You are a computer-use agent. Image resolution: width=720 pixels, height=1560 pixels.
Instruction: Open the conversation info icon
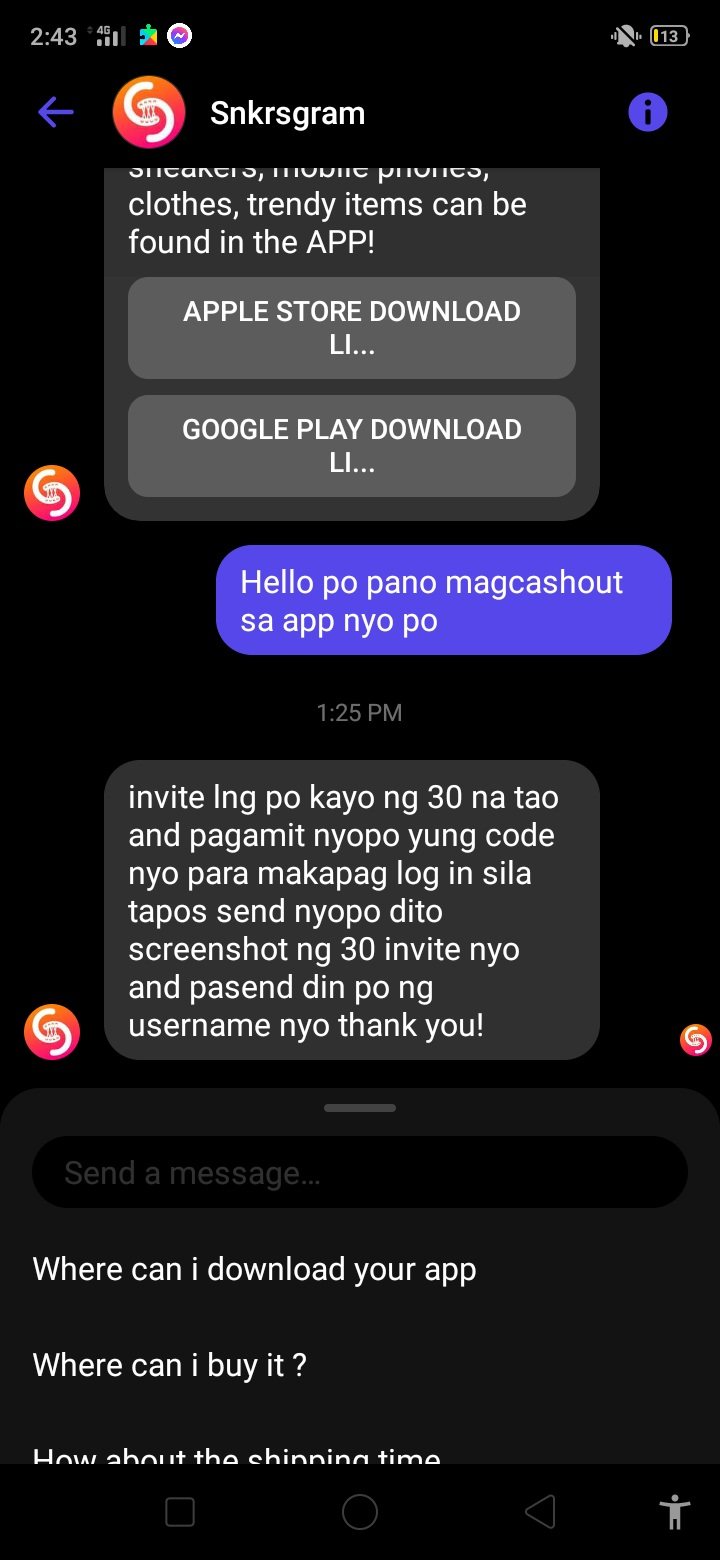[647, 112]
